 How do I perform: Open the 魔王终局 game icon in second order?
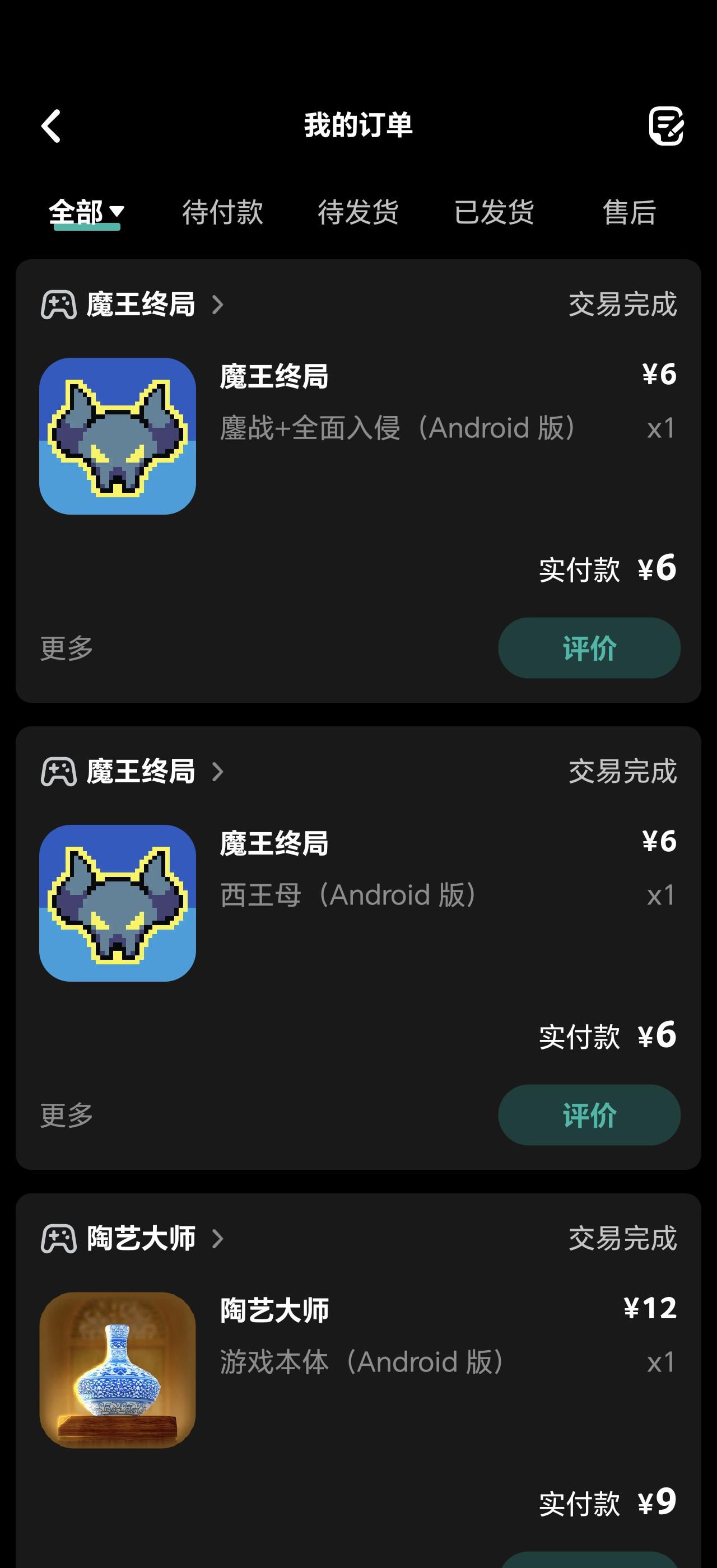click(118, 903)
